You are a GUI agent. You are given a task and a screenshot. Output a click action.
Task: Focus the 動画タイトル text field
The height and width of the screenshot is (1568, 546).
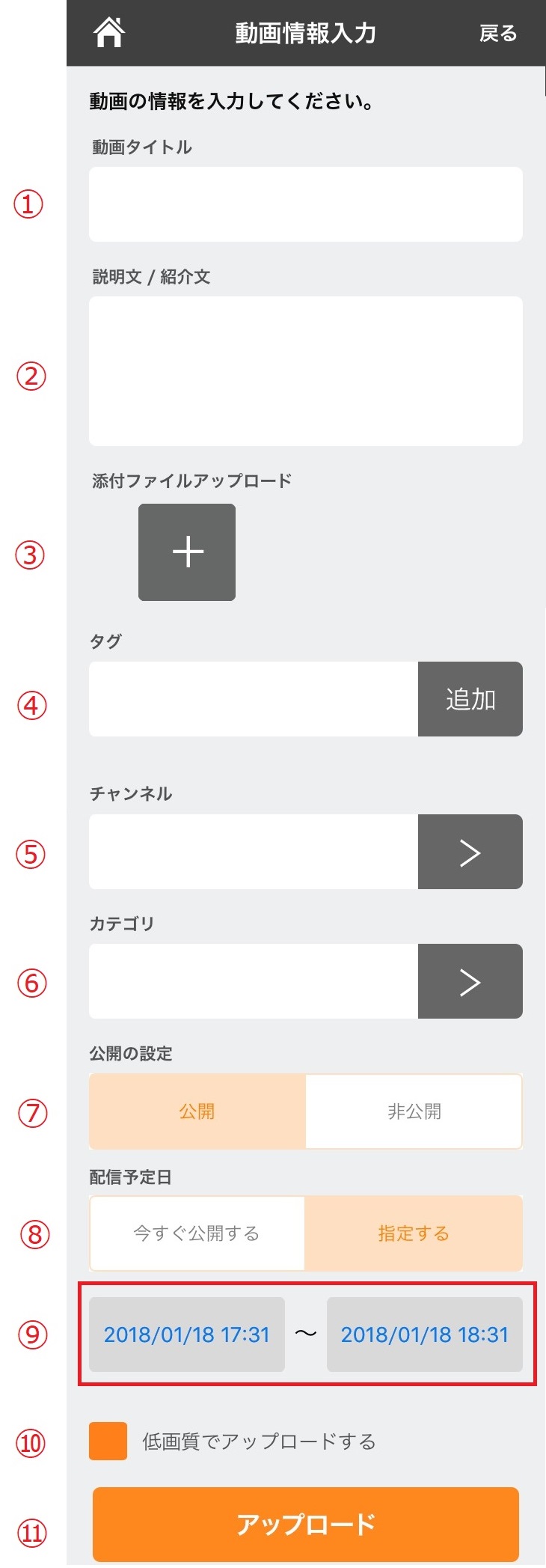(305, 204)
